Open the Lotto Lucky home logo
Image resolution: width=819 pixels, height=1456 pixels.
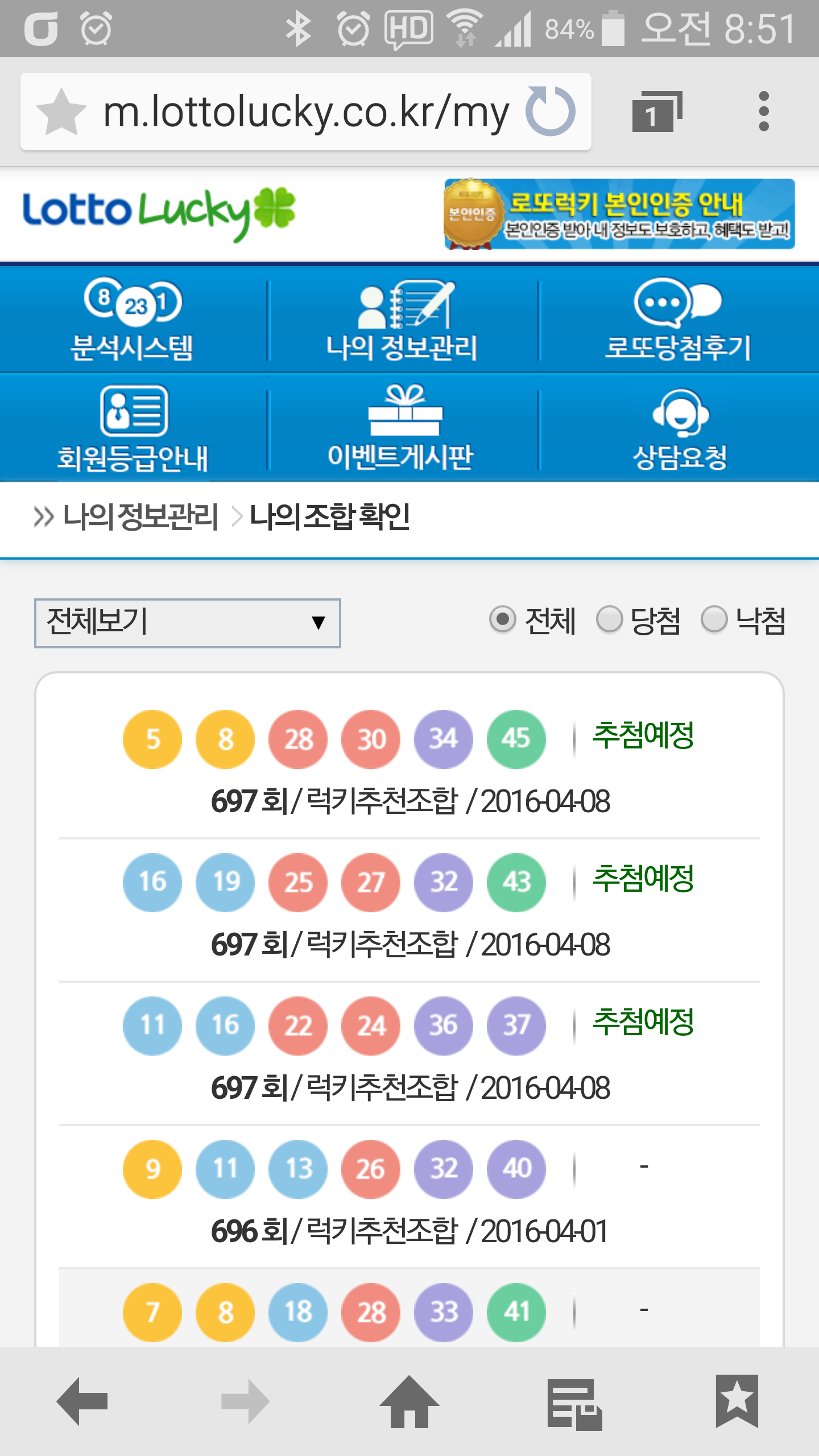click(159, 212)
